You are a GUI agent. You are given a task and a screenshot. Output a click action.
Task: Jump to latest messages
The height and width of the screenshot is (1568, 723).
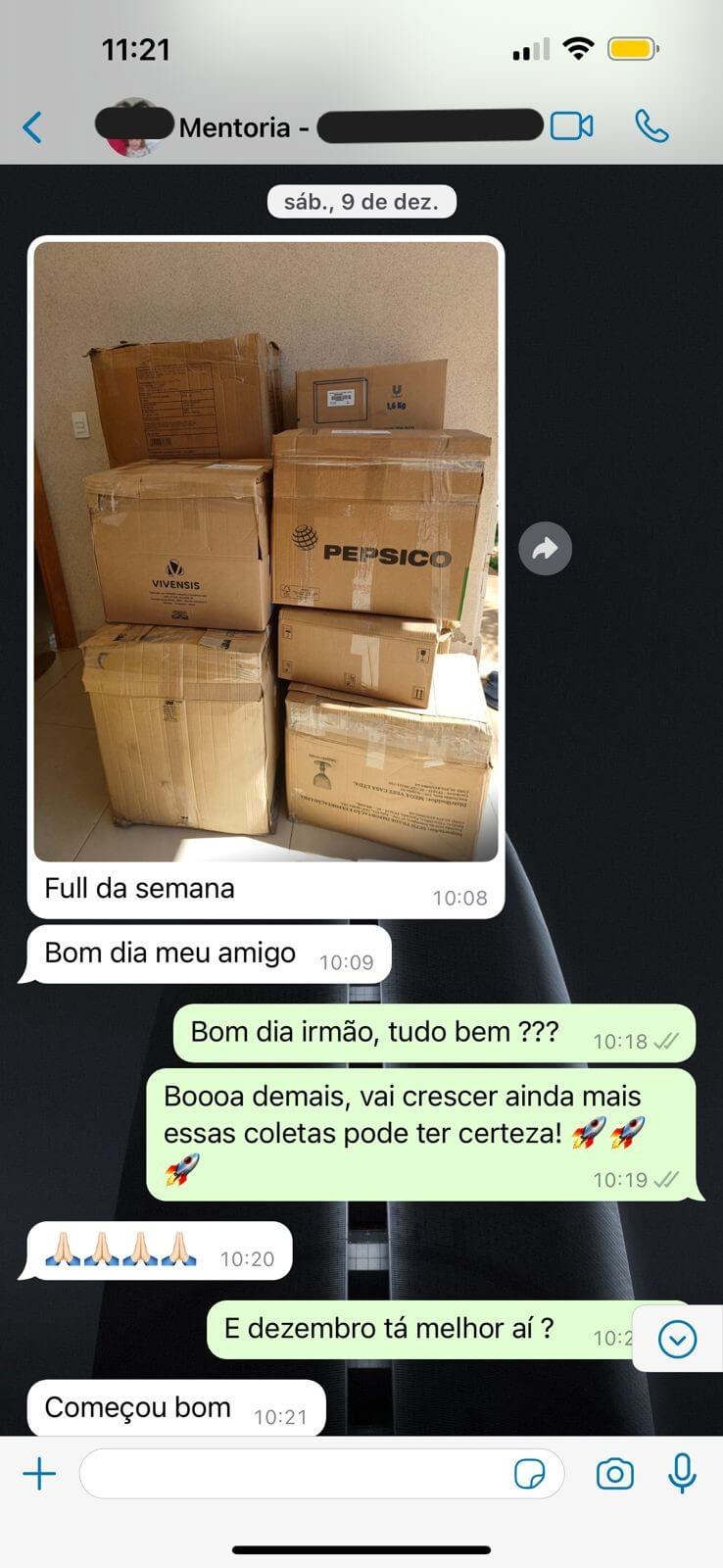click(x=677, y=1339)
